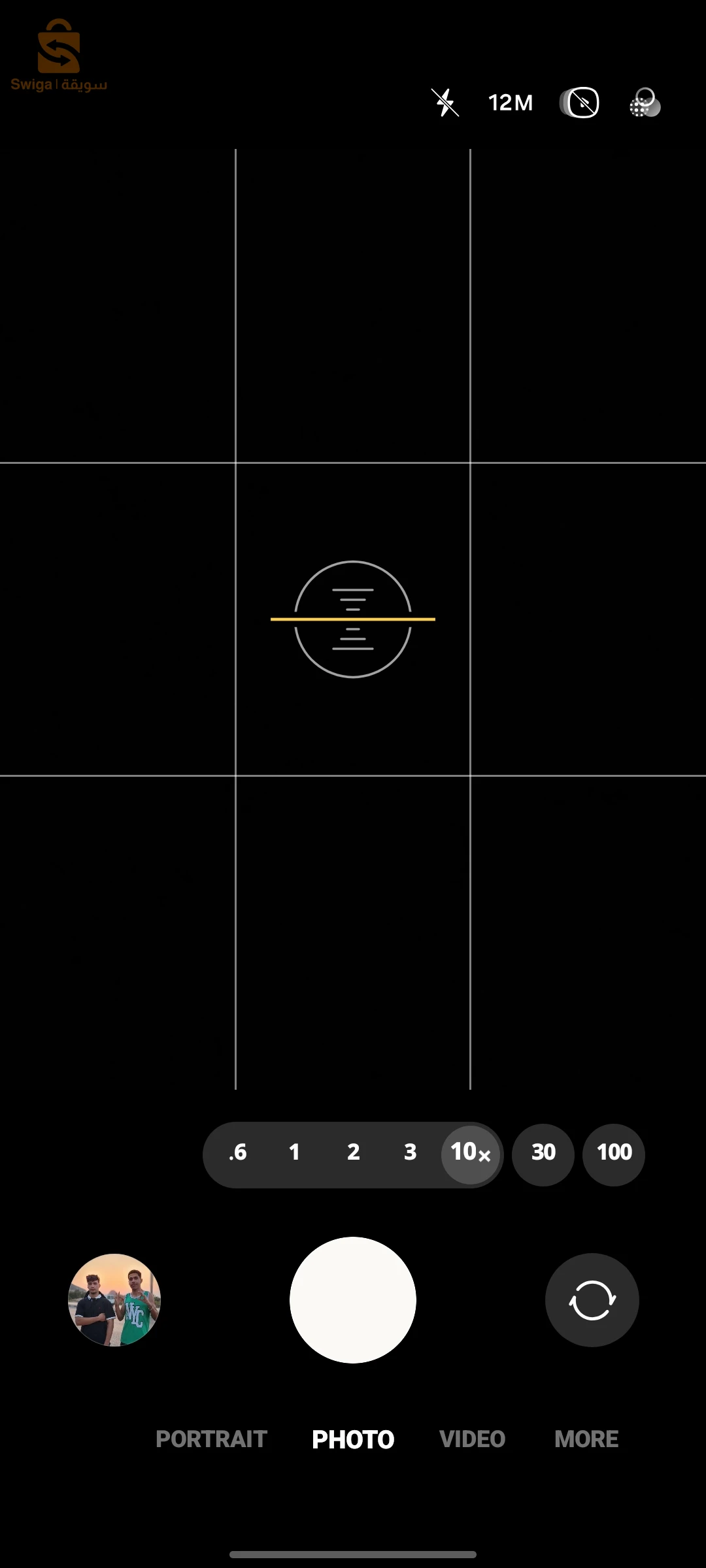Toggle the motion photo icon
The image size is (706, 1568).
[580, 103]
